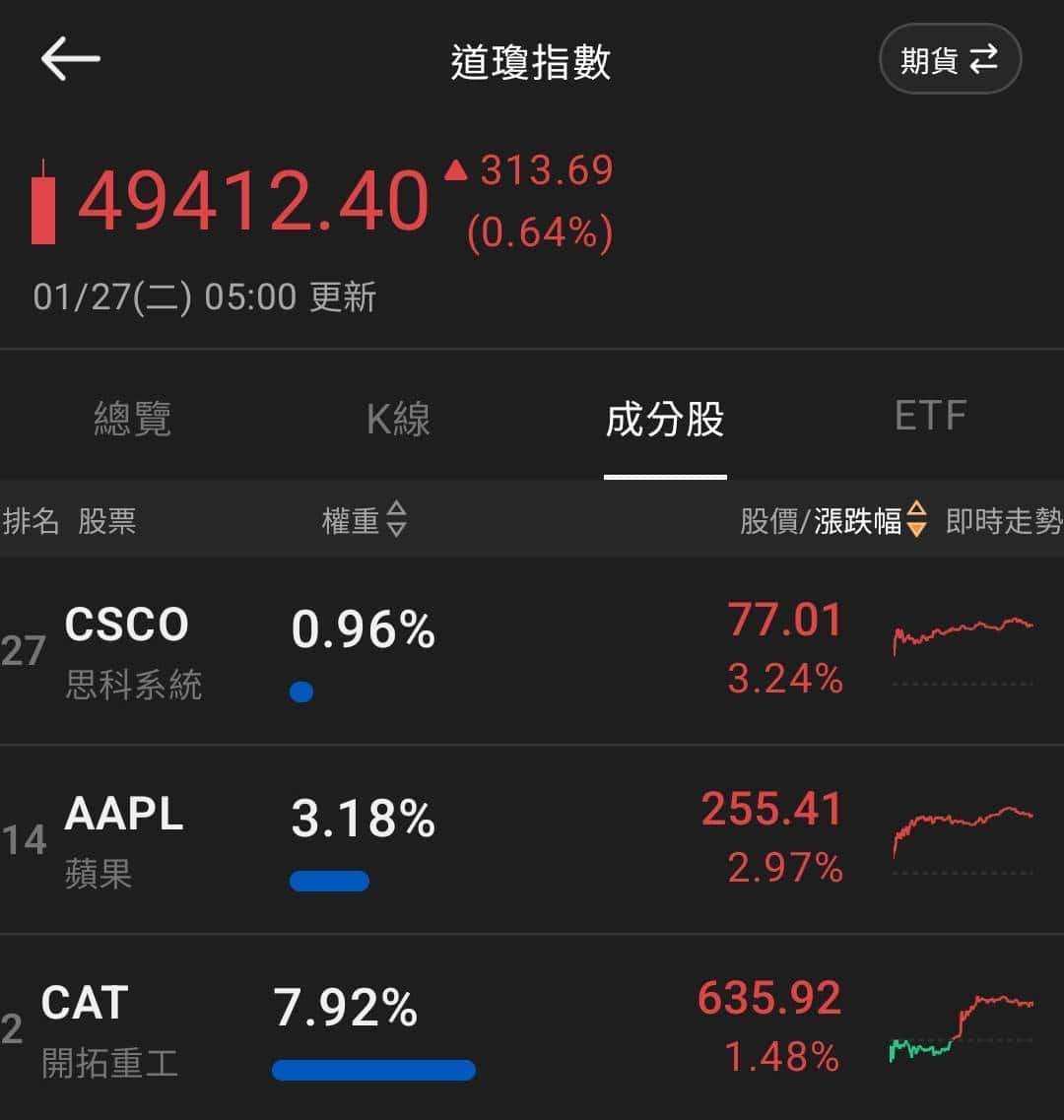Switch to futures with the 期貨 button
Screen dimensions: 1064x1120
[x=949, y=60]
